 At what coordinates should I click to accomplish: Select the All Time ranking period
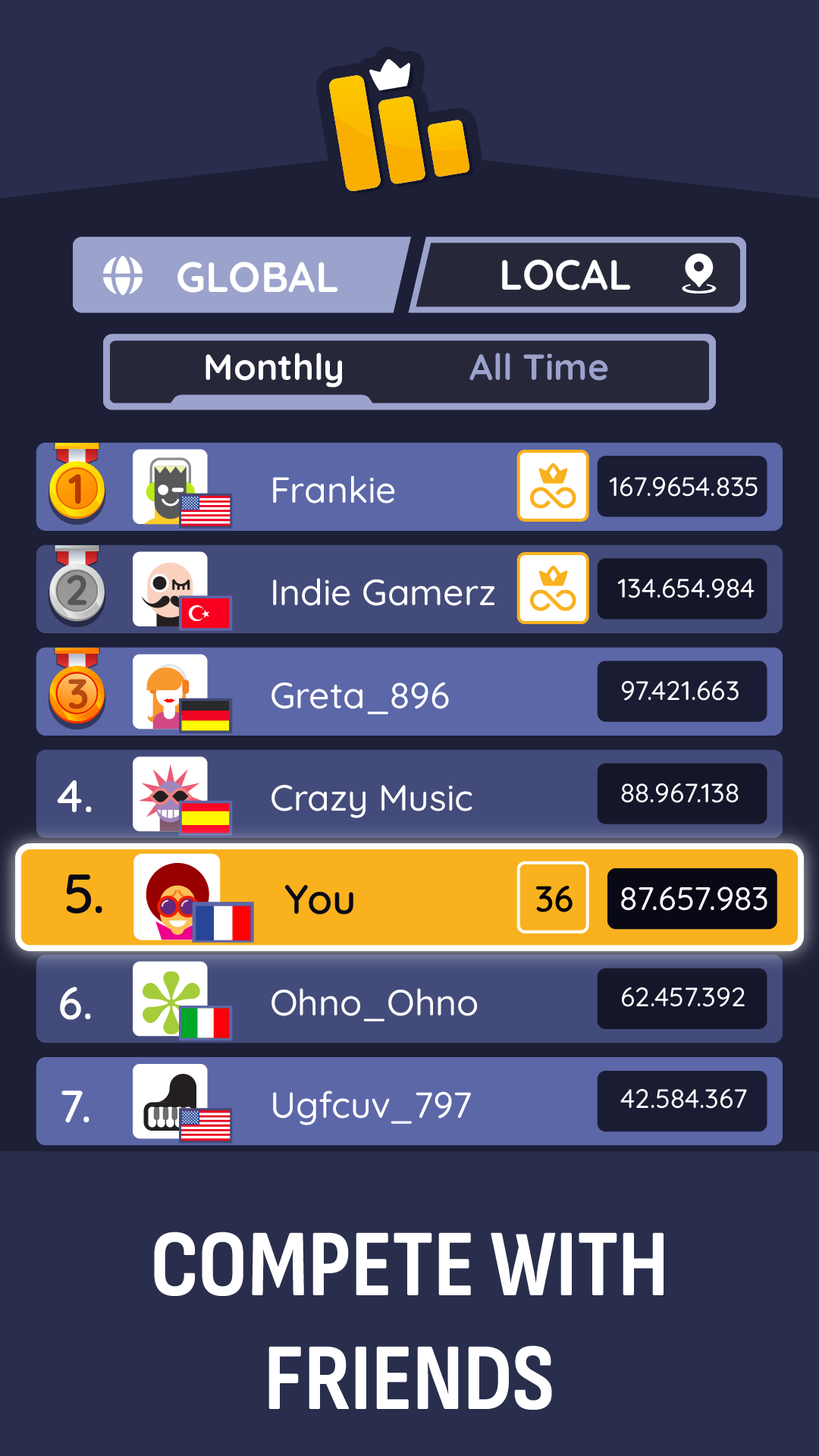(539, 369)
